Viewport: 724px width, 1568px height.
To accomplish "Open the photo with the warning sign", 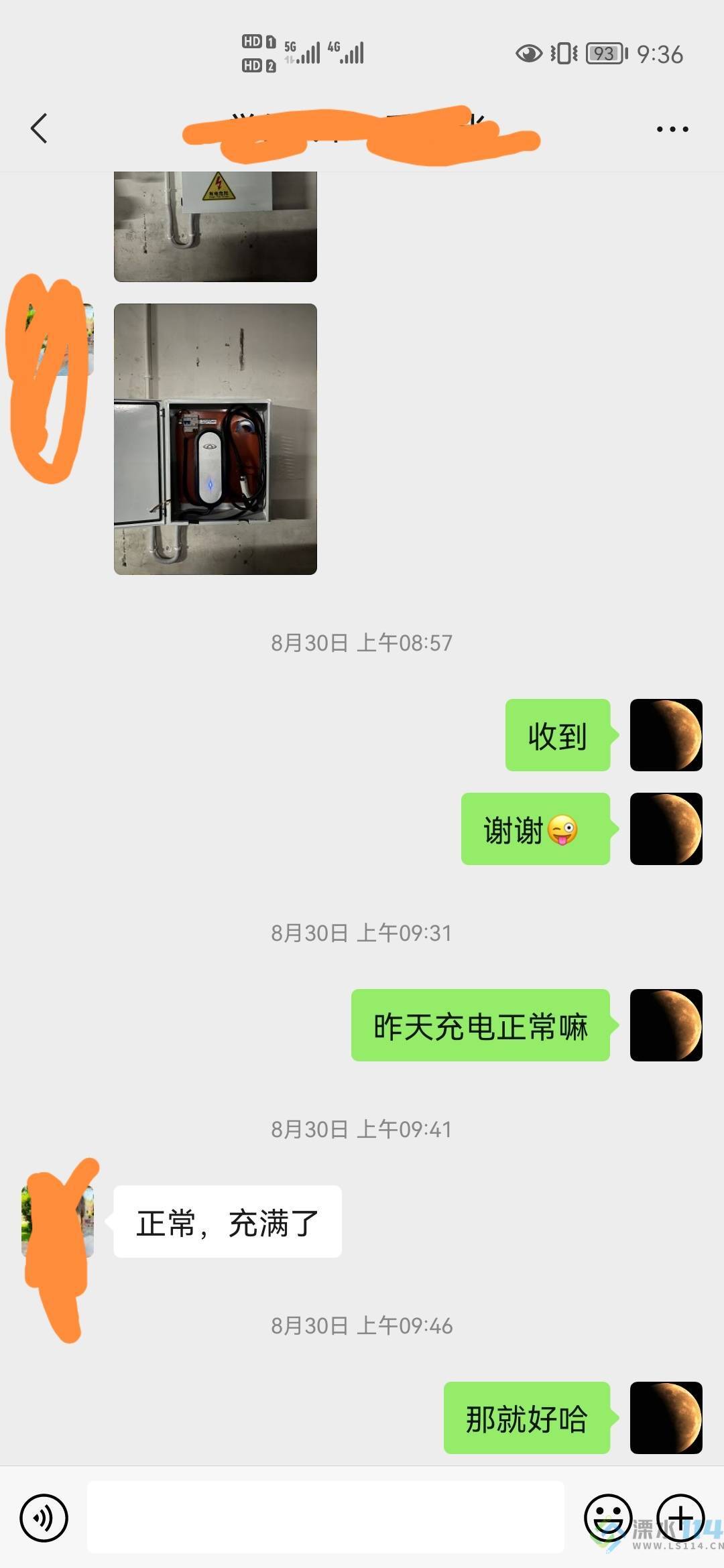I will tap(215, 226).
